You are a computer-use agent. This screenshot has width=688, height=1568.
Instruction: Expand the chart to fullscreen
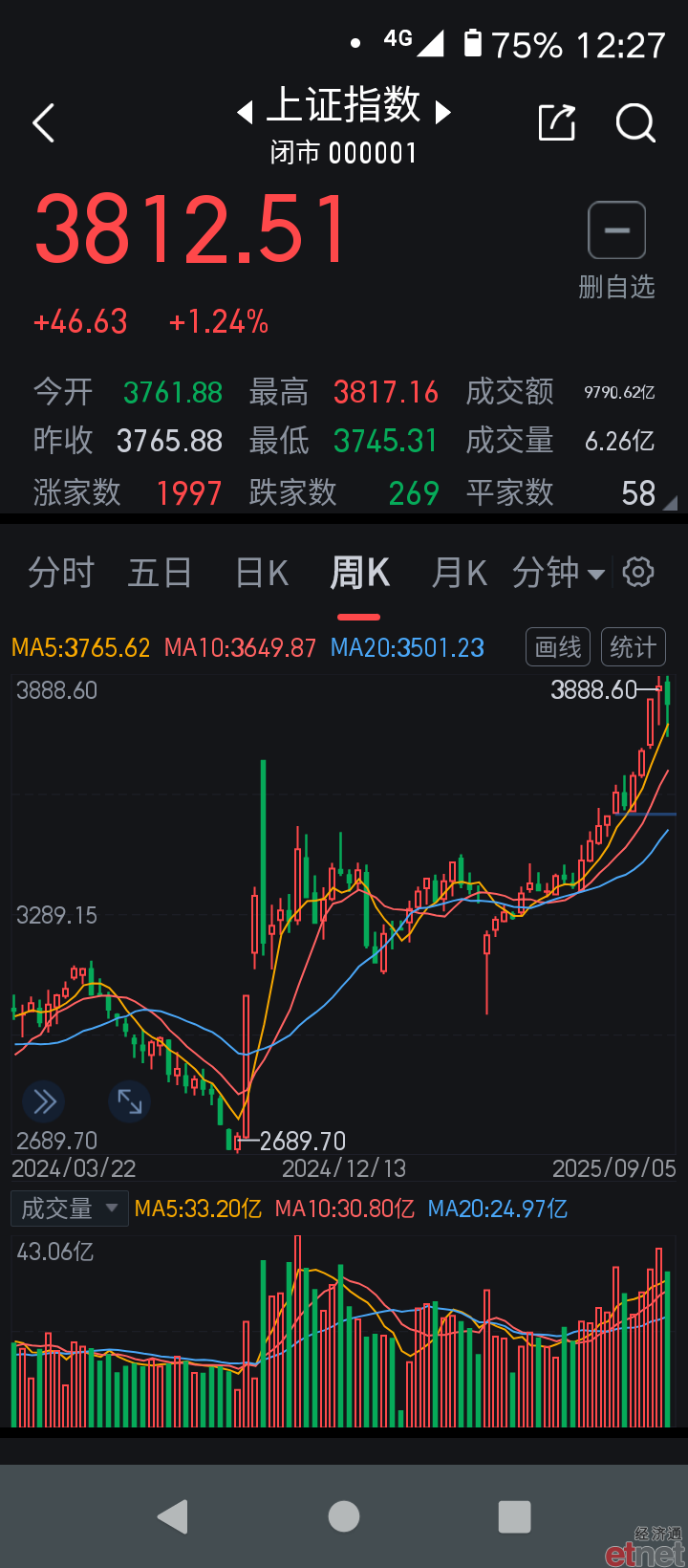[x=129, y=1102]
